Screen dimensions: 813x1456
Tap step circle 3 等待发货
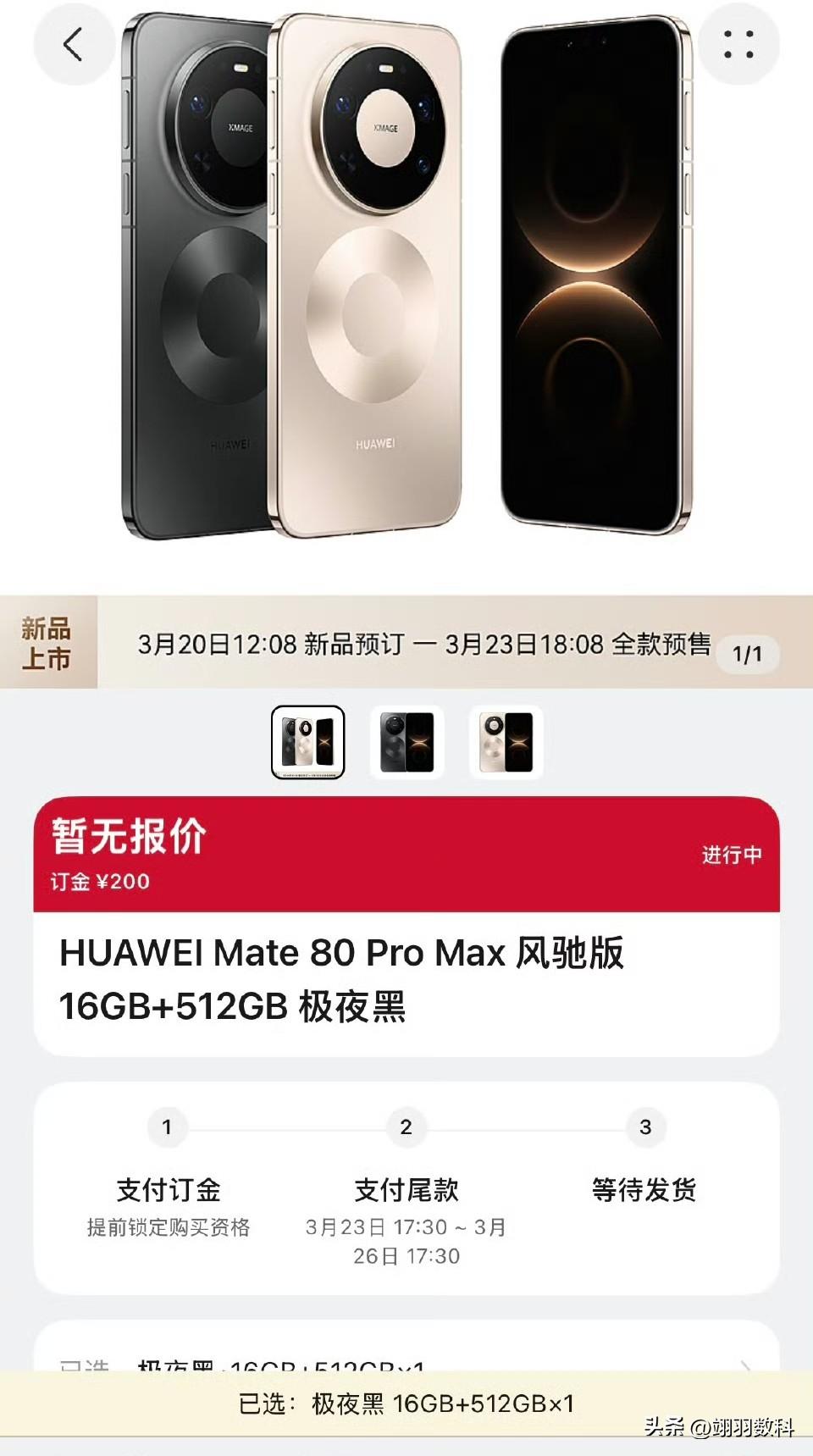click(x=646, y=1128)
